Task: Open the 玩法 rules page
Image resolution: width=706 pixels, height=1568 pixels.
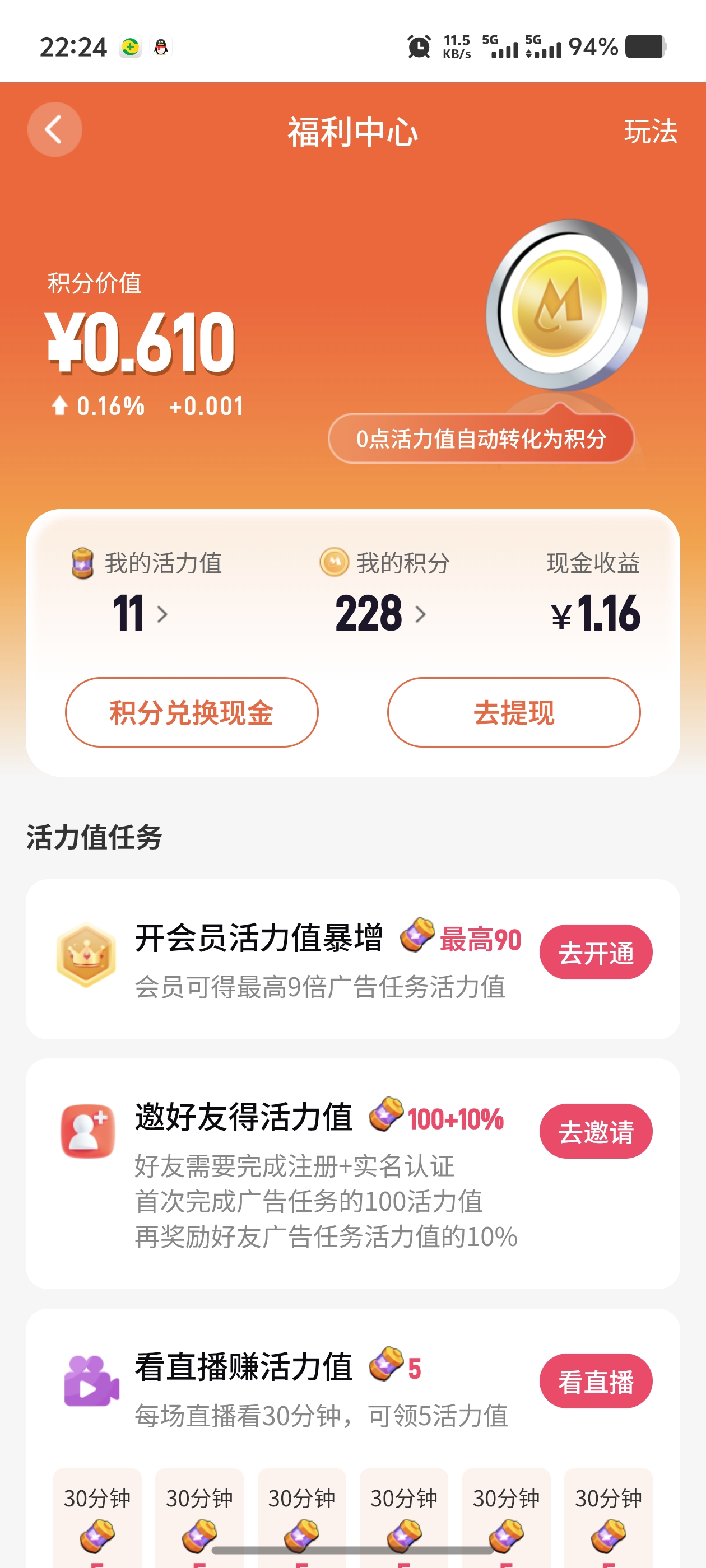Action: coord(650,132)
